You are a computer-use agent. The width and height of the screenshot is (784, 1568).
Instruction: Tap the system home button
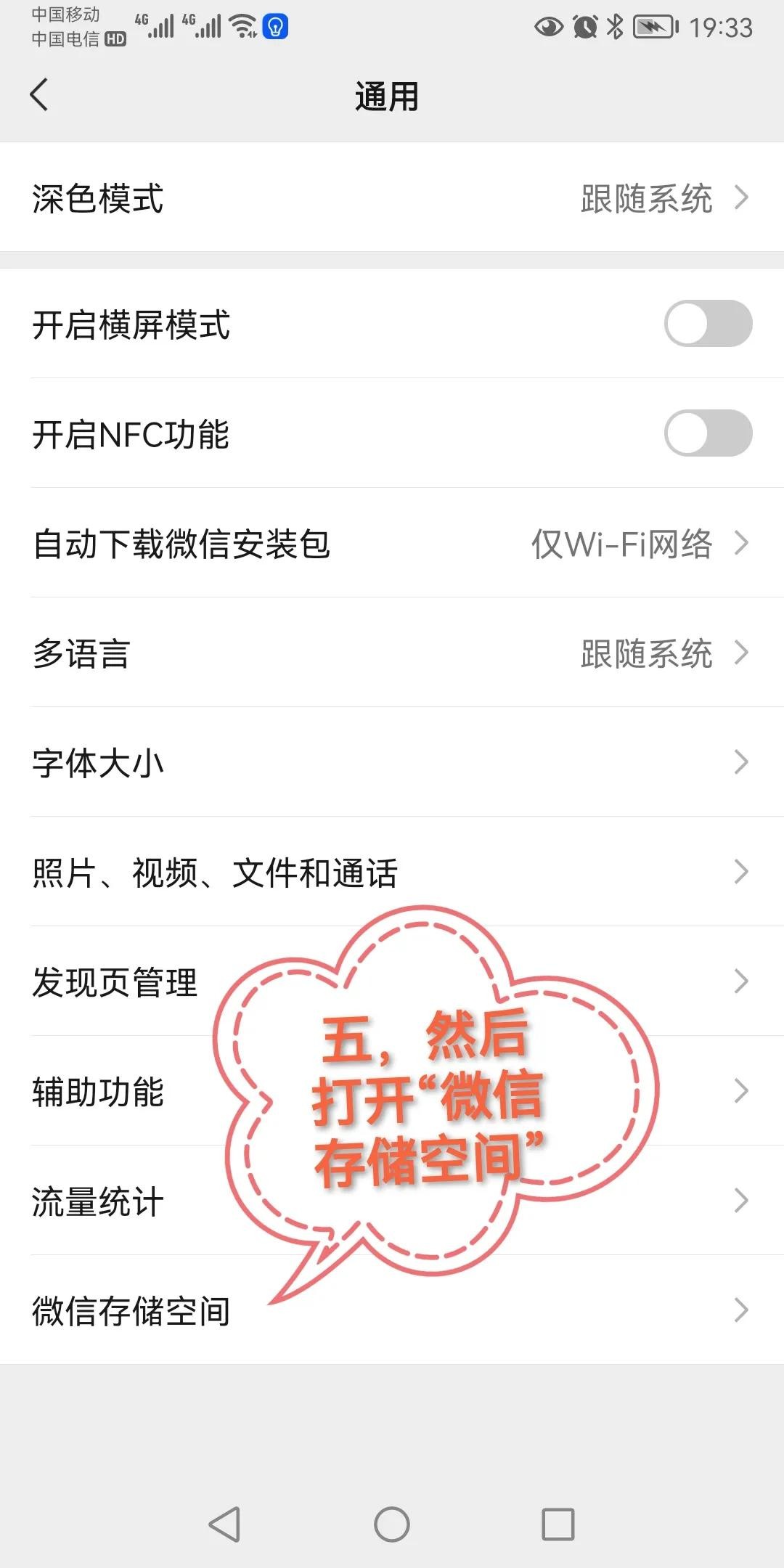(x=392, y=1524)
